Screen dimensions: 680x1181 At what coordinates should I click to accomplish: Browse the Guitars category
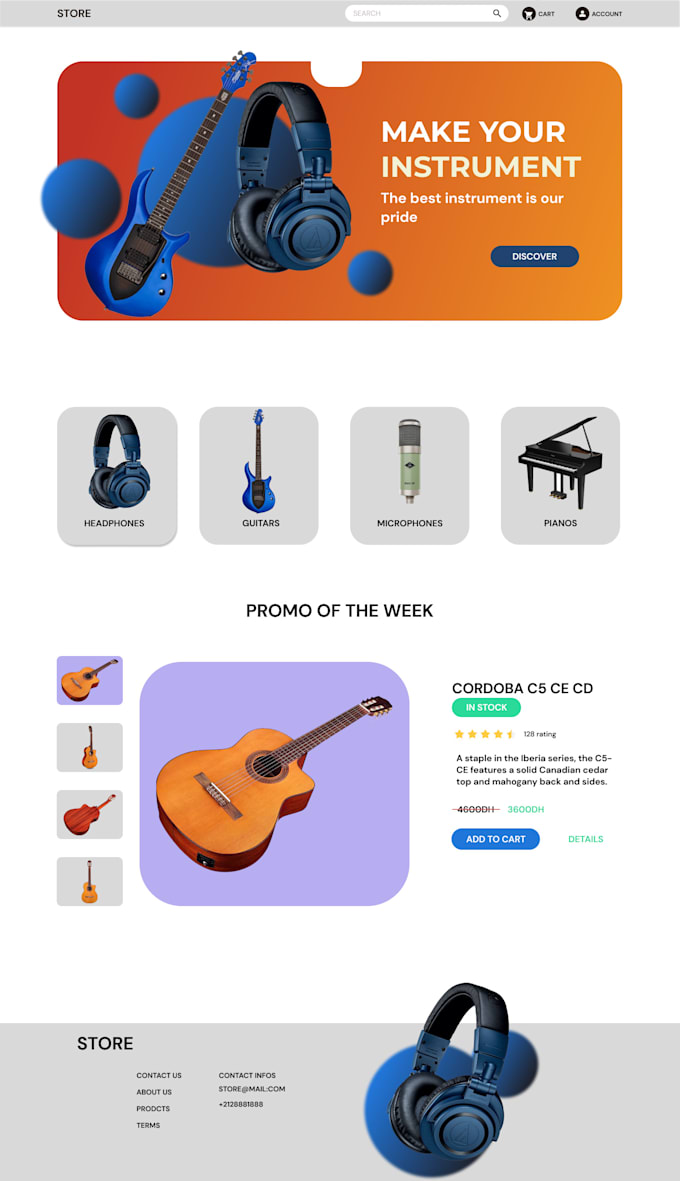(x=259, y=475)
